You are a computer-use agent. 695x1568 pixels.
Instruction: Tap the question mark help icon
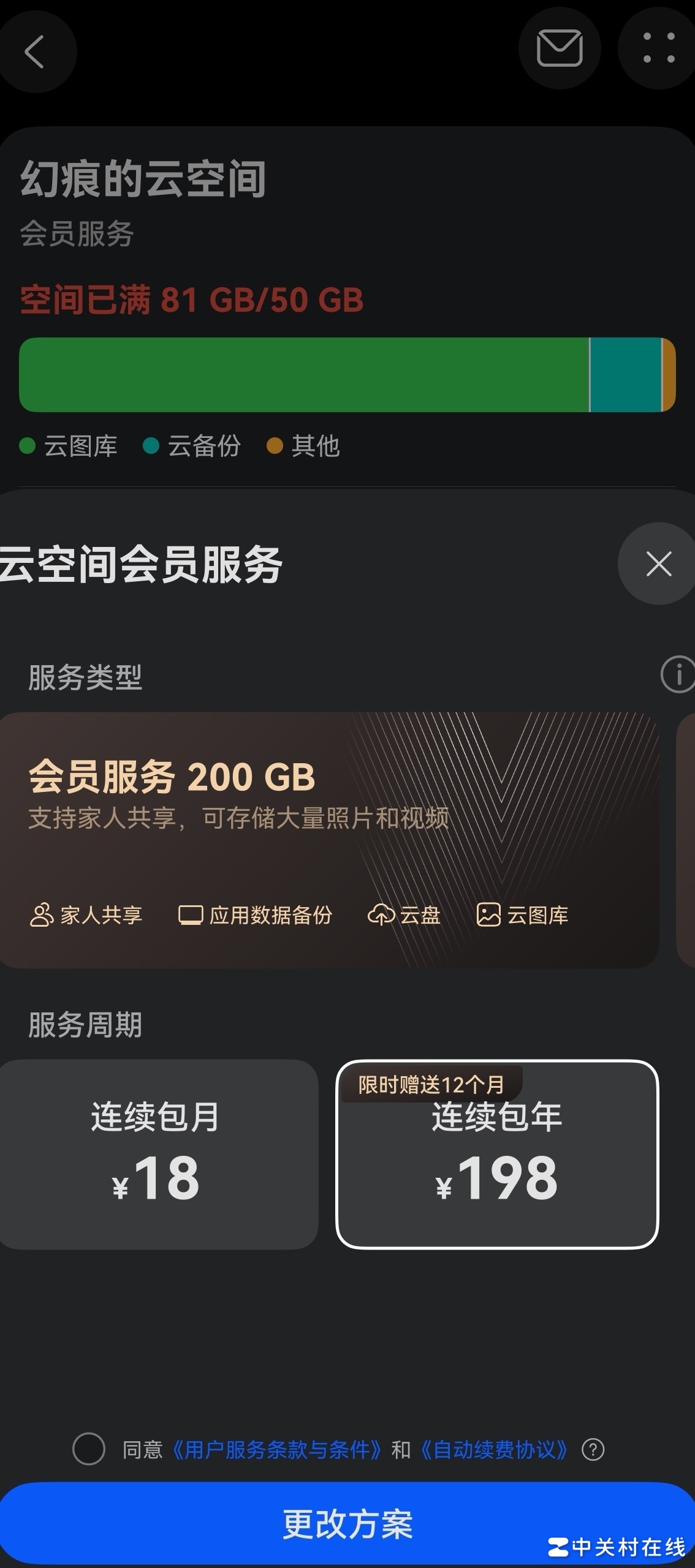click(593, 1450)
